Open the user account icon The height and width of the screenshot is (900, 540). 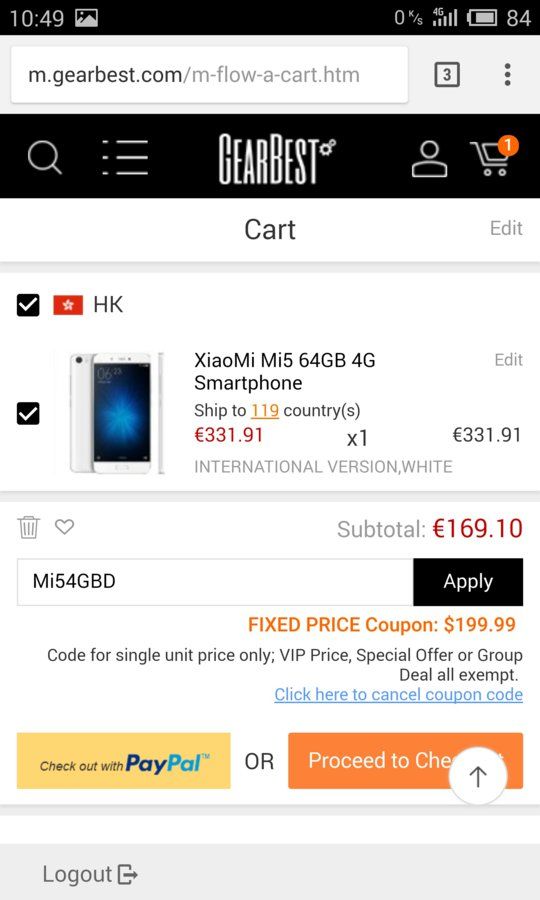pyautogui.click(x=429, y=158)
